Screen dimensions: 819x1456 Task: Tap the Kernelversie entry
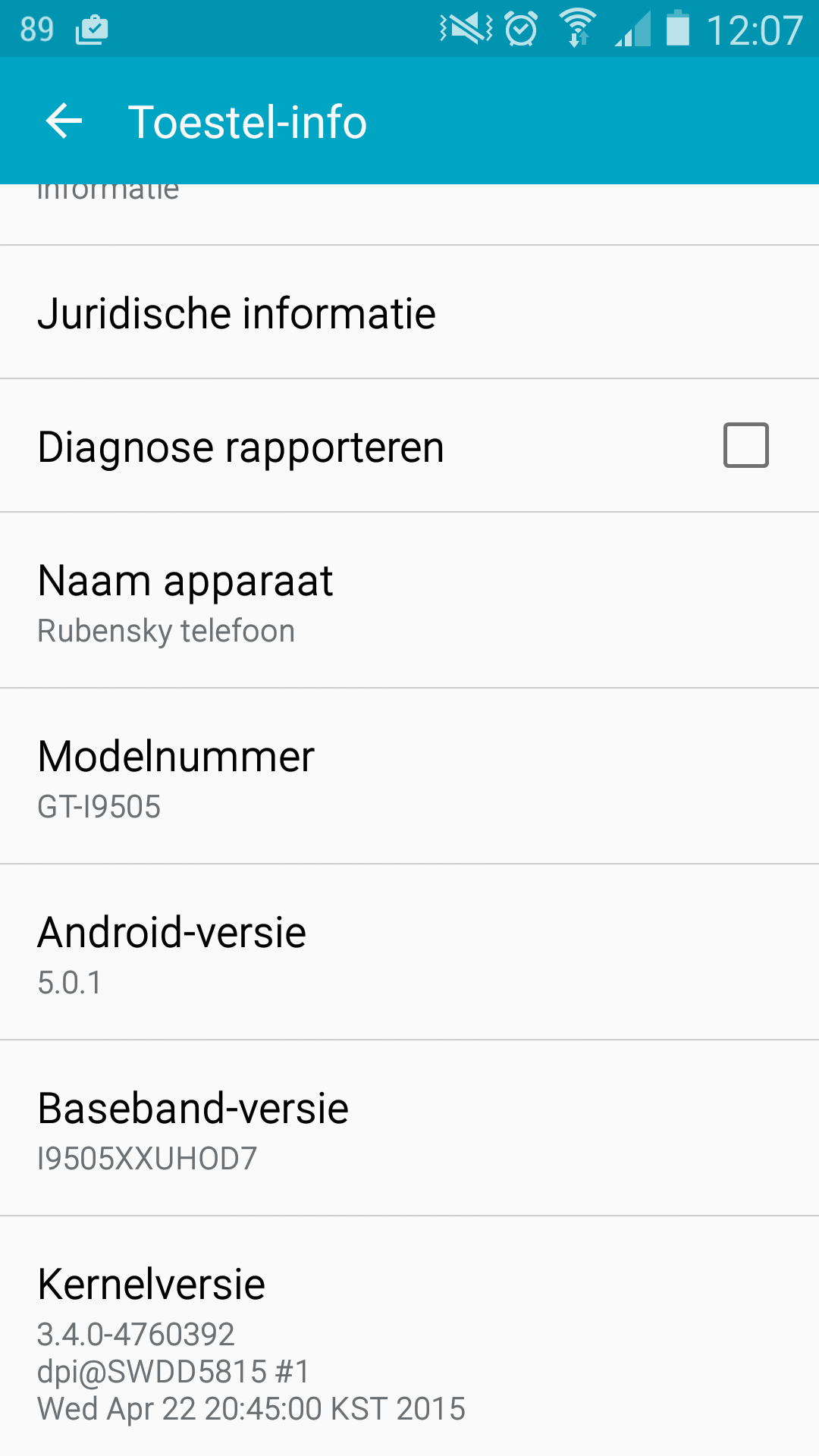[409, 1336]
